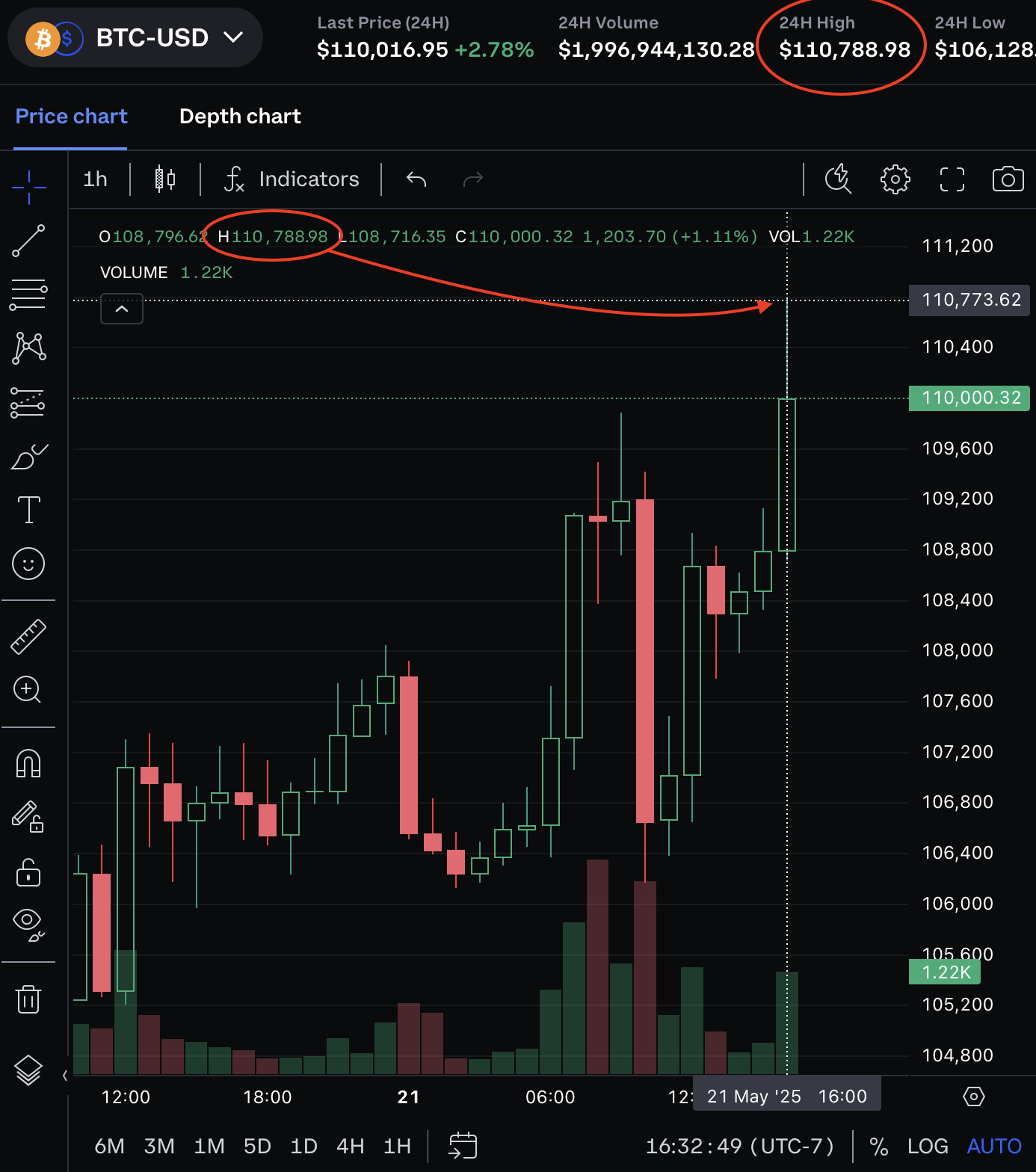
Task: Activate the zoom in tool
Action: [x=28, y=689]
